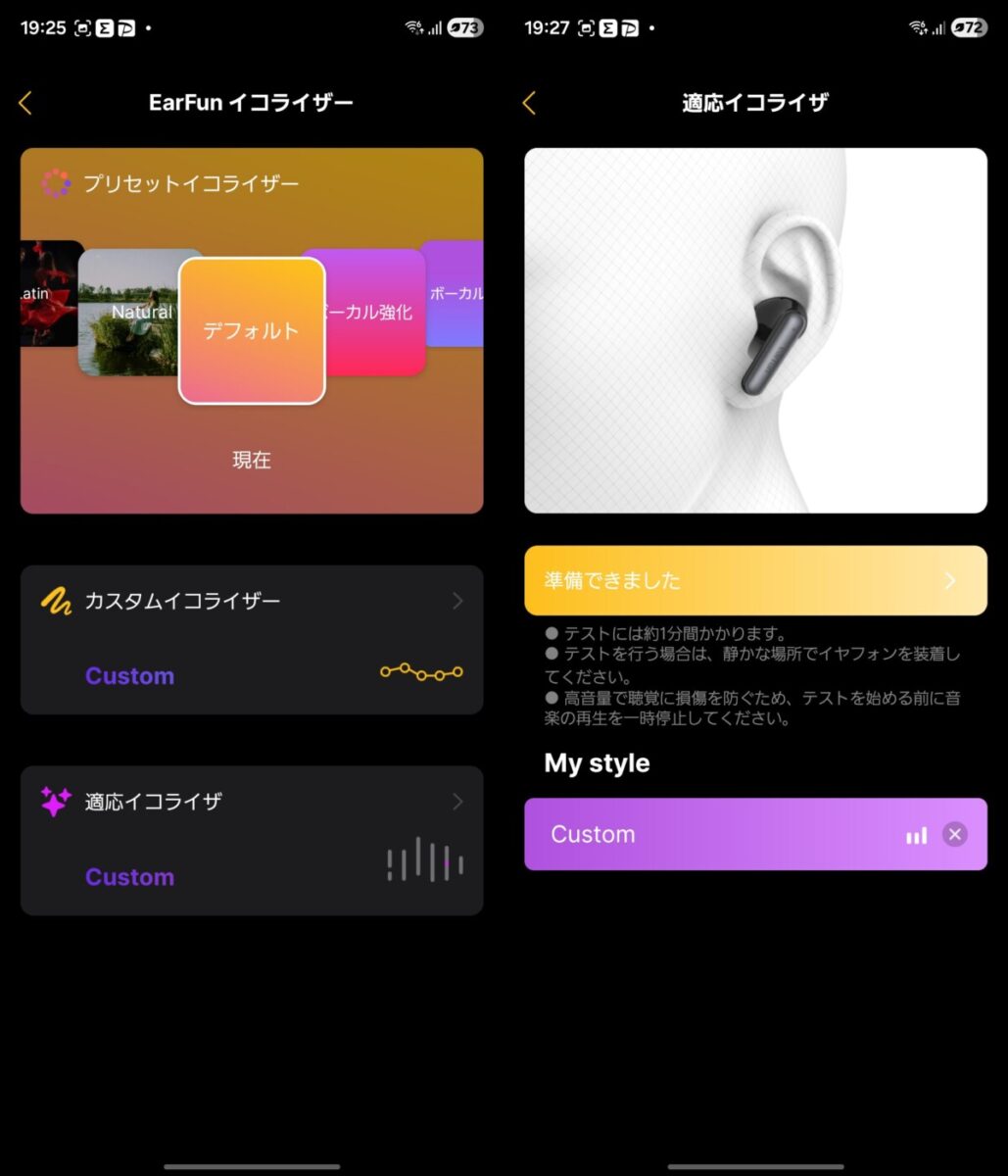
Task: Choose the Natural preset card
Action: click(127, 314)
